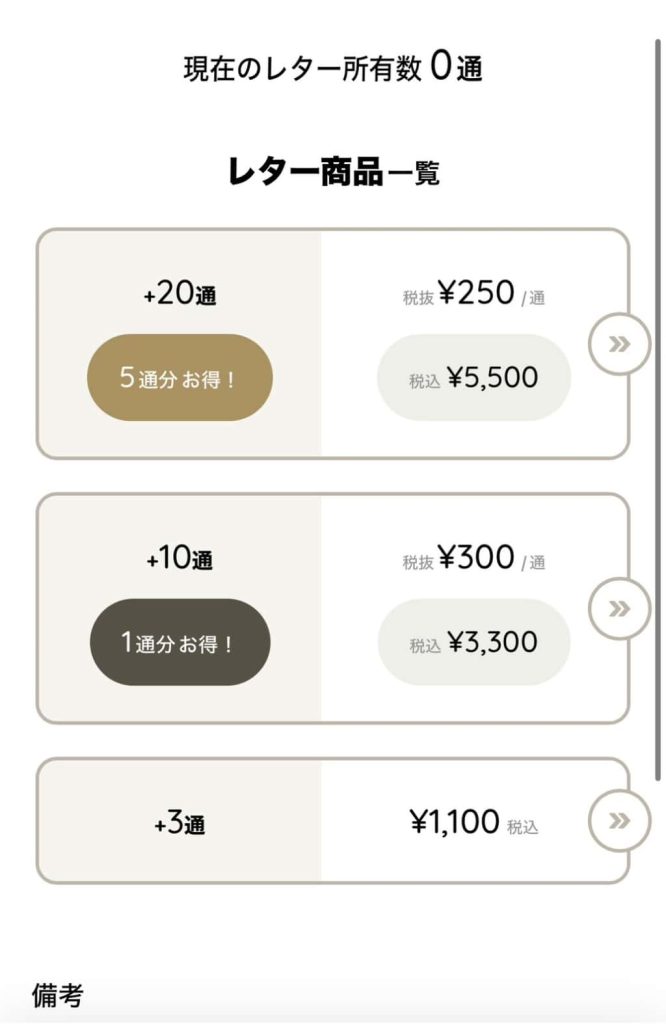The image size is (666, 1024).
Task: Choose the +10通 letter pack for ¥3,300
Action: pos(619,608)
